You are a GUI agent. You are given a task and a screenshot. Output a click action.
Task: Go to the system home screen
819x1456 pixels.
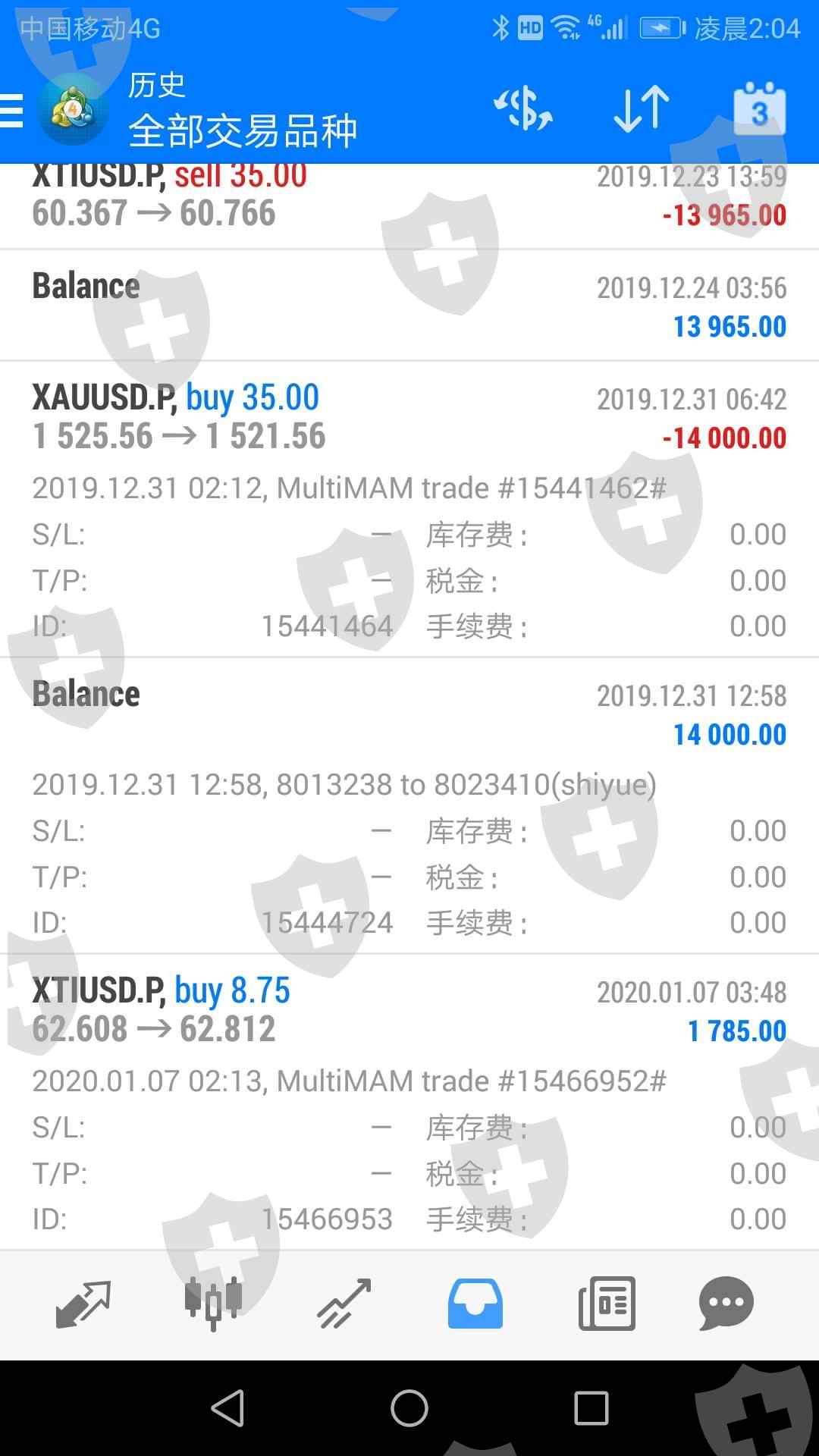click(x=409, y=1408)
